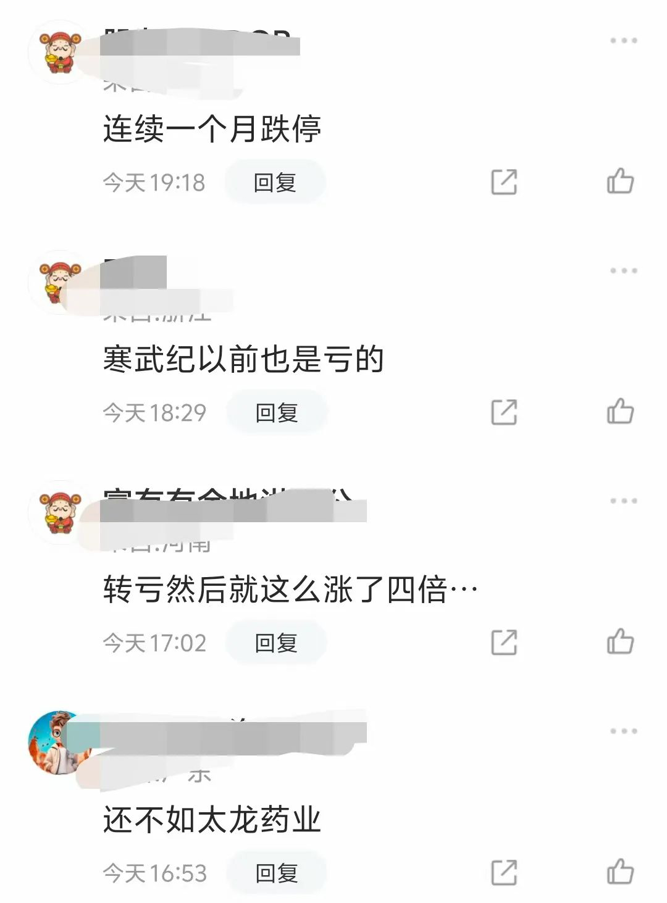Share the comment 连续一个月跌停

(x=504, y=182)
